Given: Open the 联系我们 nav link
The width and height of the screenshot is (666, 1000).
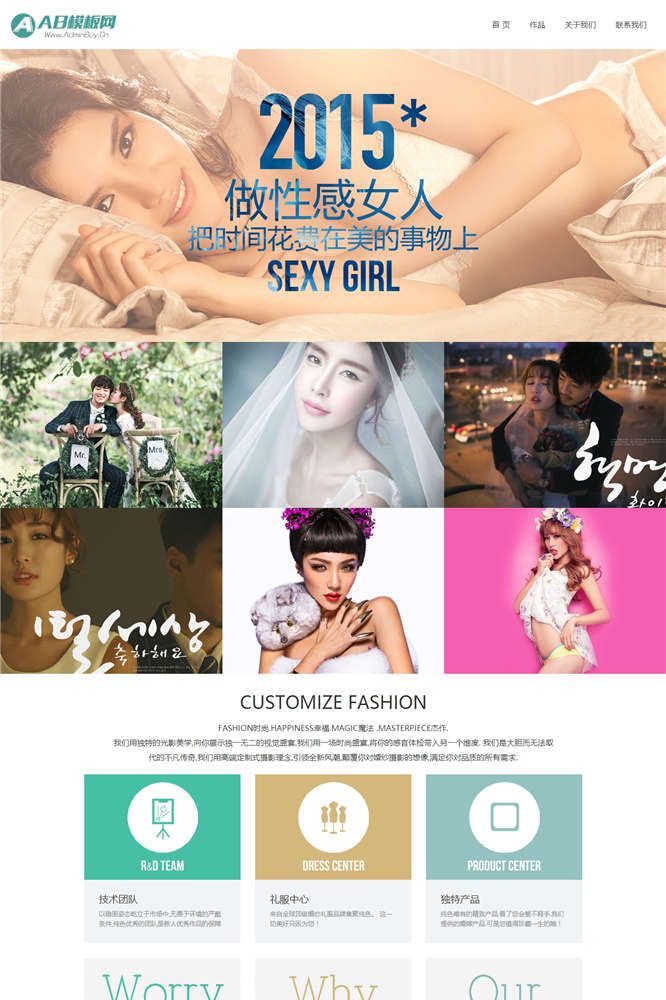Looking at the screenshot, I should click(630, 25).
